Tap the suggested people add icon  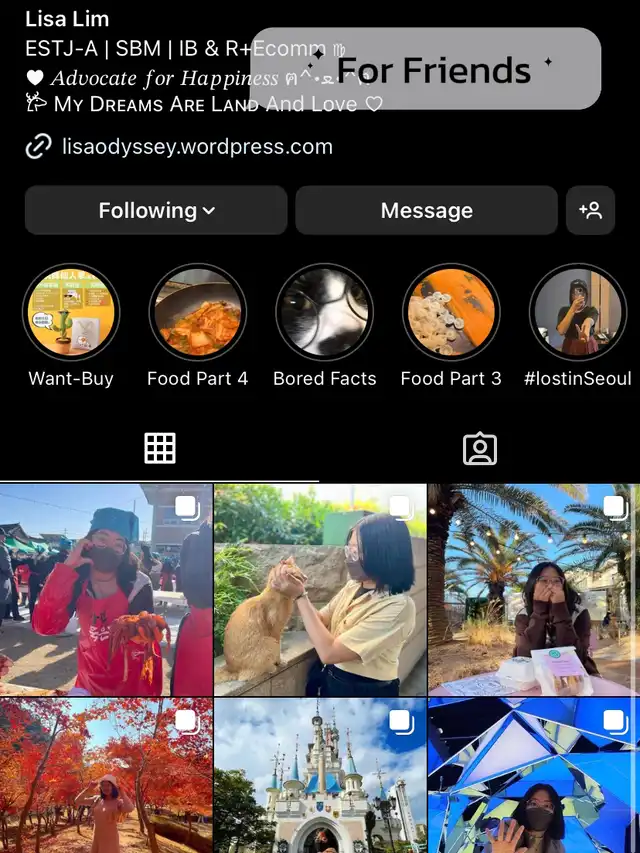(590, 210)
